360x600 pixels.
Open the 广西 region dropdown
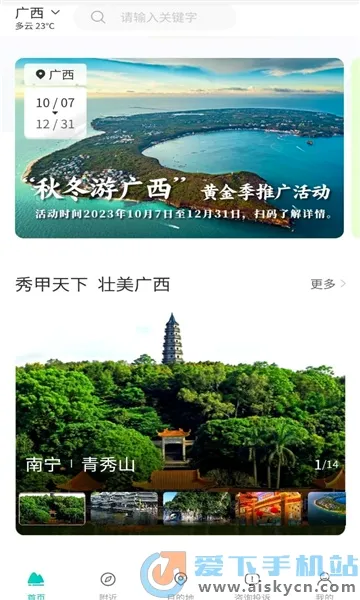(37, 13)
